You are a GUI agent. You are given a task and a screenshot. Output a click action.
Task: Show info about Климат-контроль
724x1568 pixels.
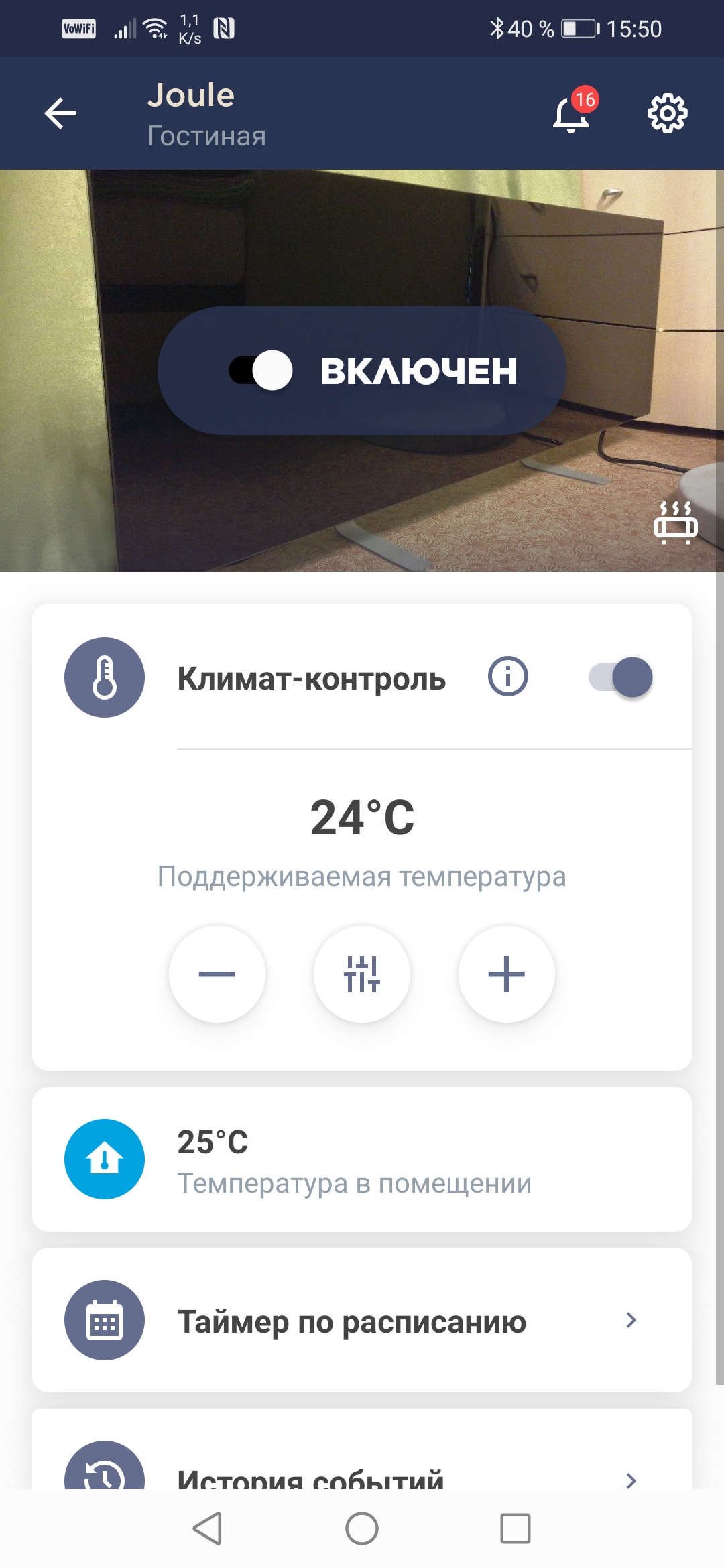(x=507, y=677)
